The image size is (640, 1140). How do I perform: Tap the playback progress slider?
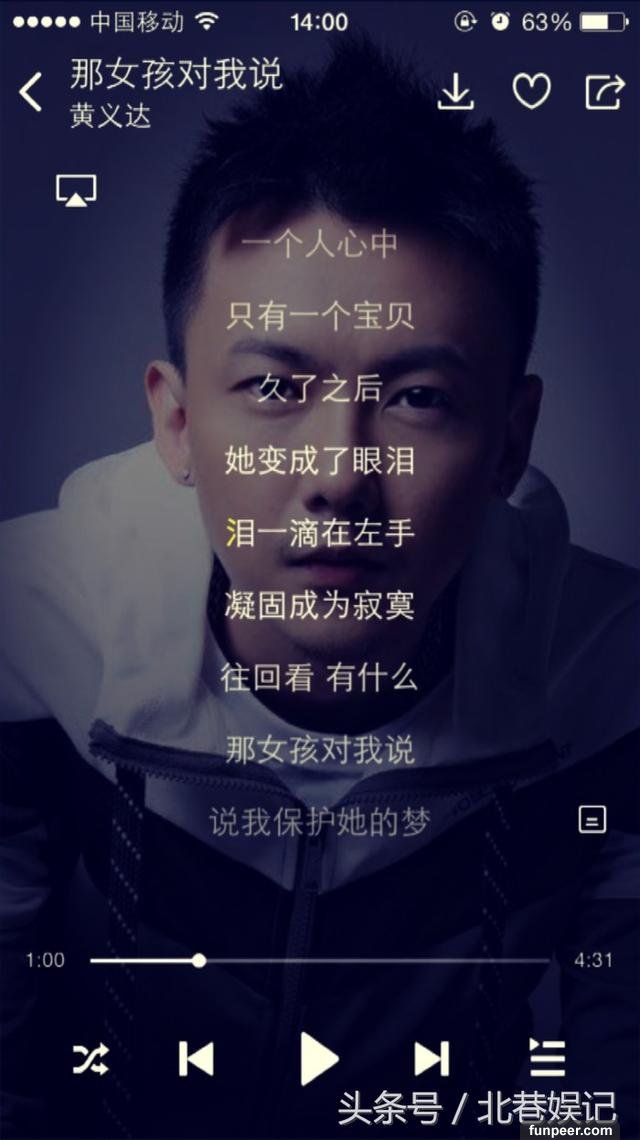pos(199,960)
